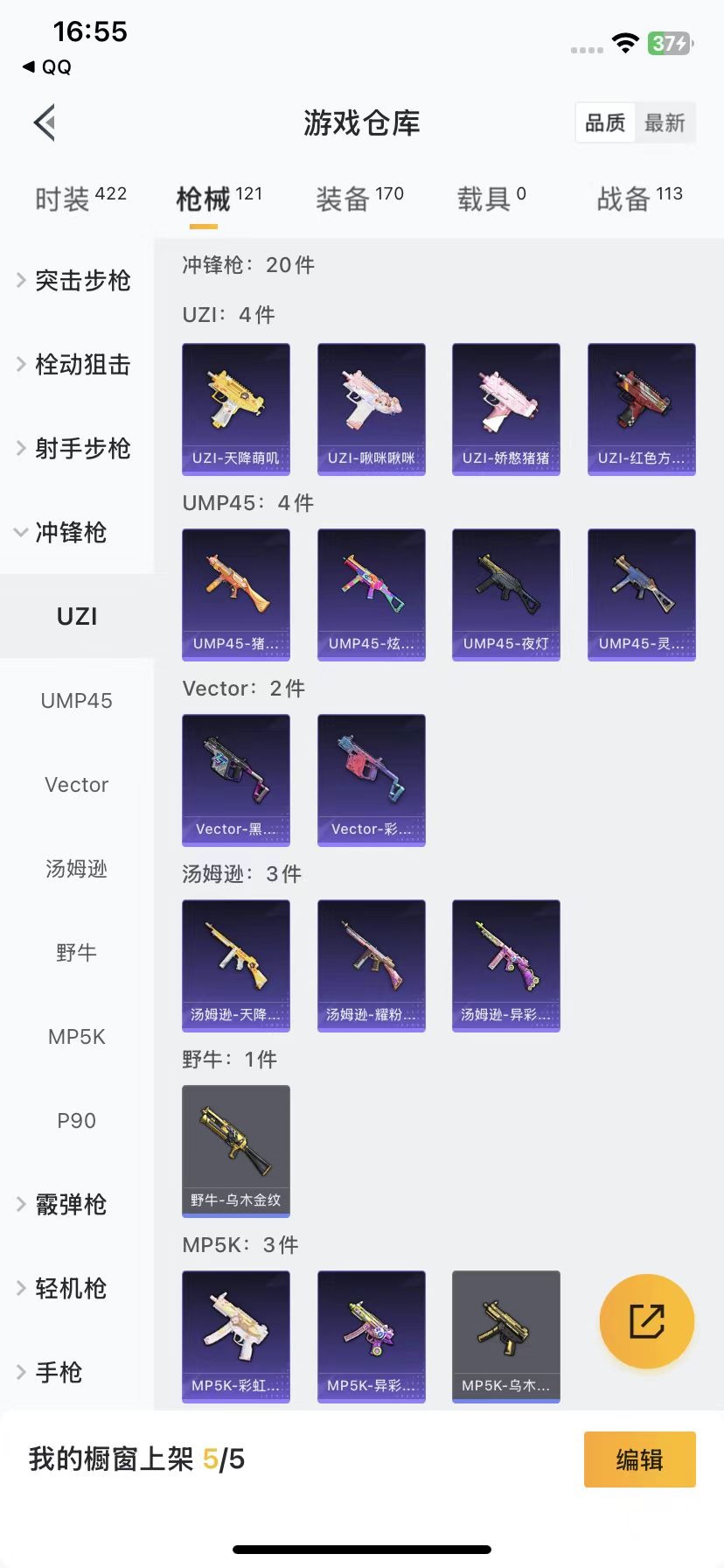Viewport: 724px width, 1568px height.
Task: Open the 载具 tab
Action: click(491, 199)
